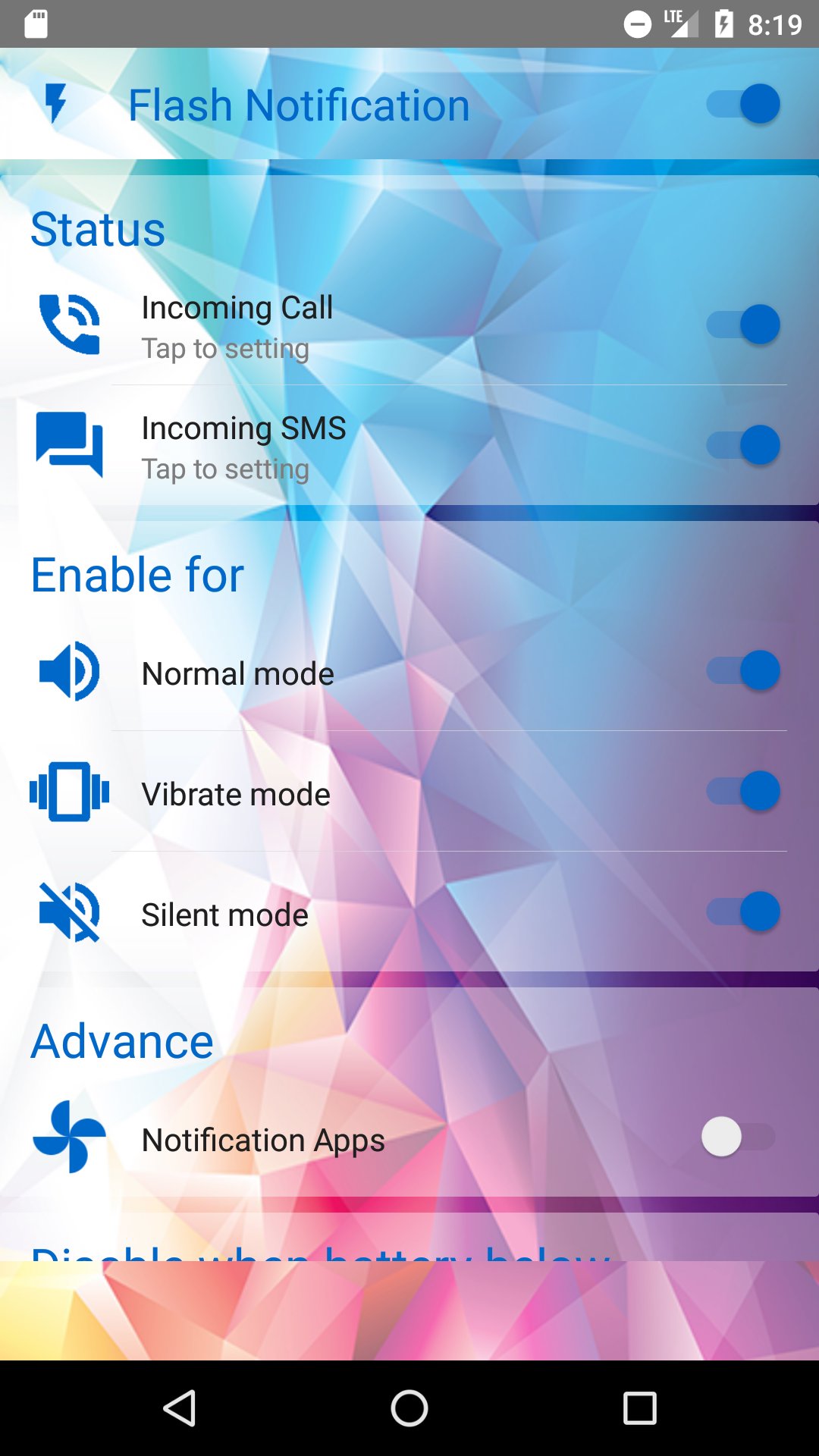The height and width of the screenshot is (1456, 819).
Task: Disable the Flash Notification master switch
Action: click(x=742, y=104)
